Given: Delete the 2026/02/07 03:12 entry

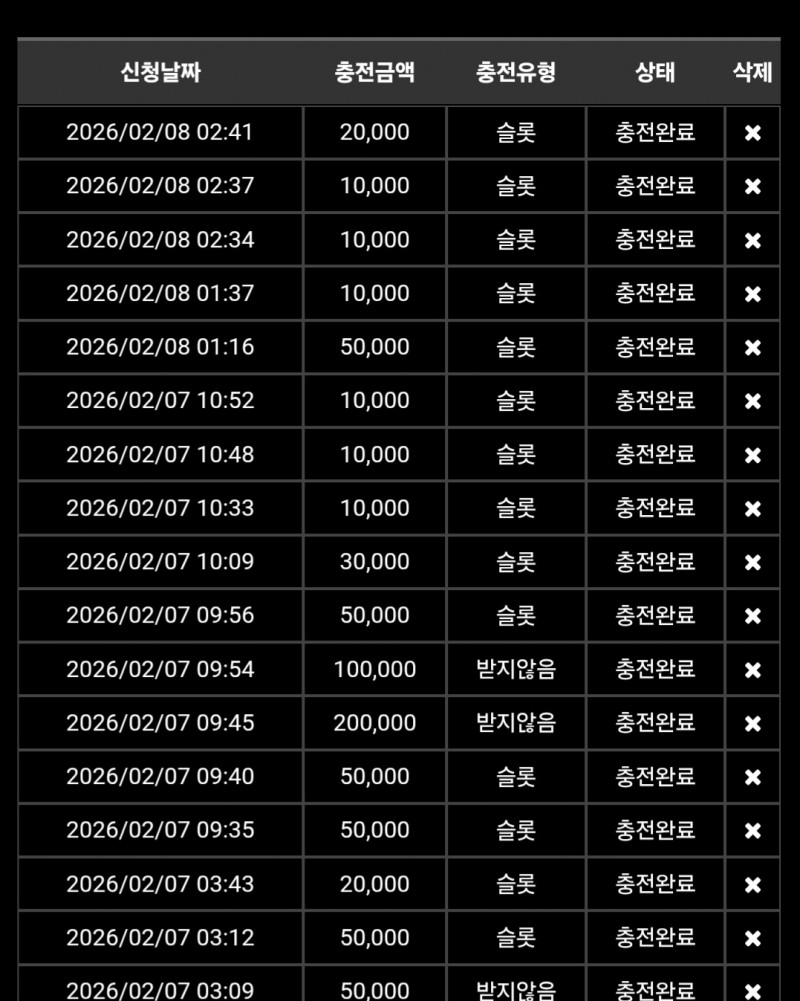Looking at the screenshot, I should click(753, 938).
